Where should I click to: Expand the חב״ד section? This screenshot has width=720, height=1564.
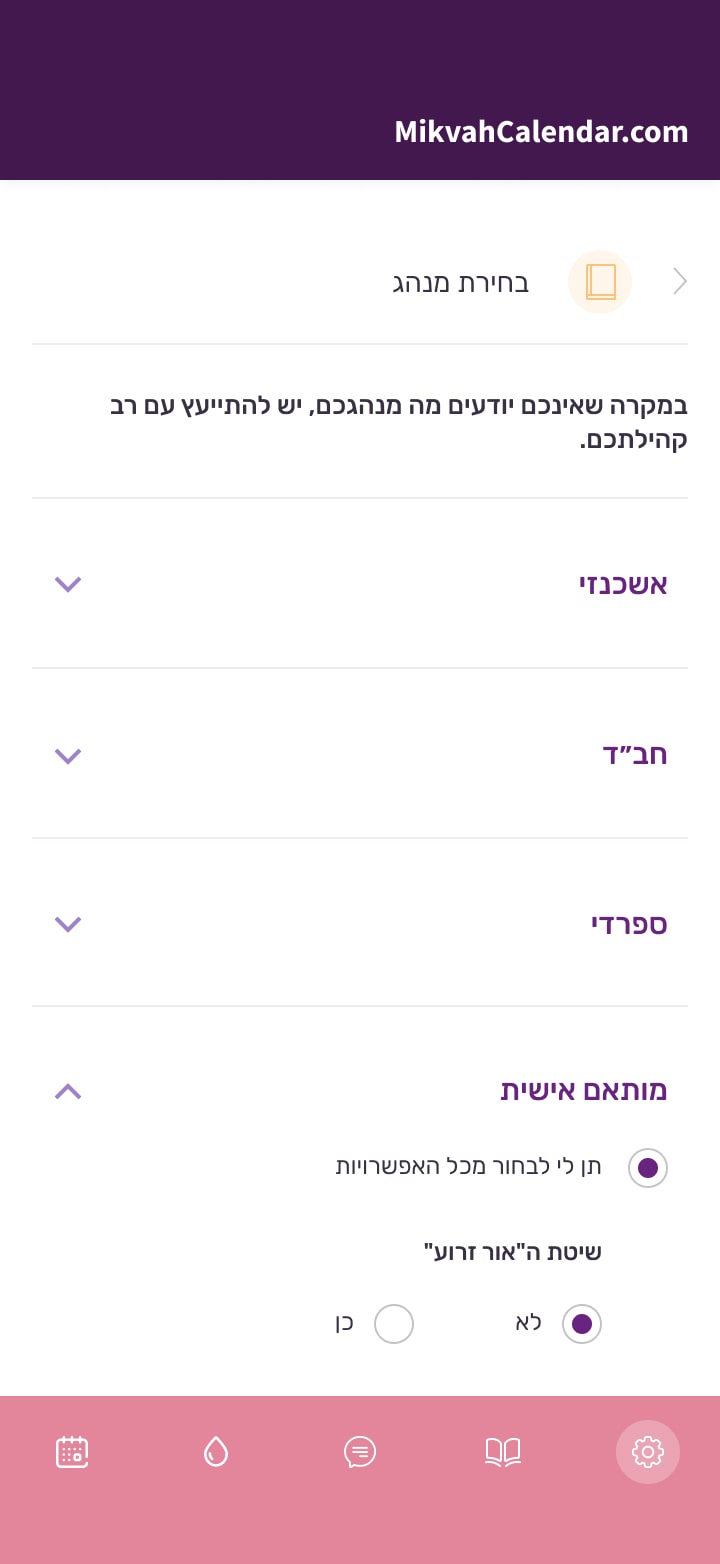pyautogui.click(x=68, y=755)
